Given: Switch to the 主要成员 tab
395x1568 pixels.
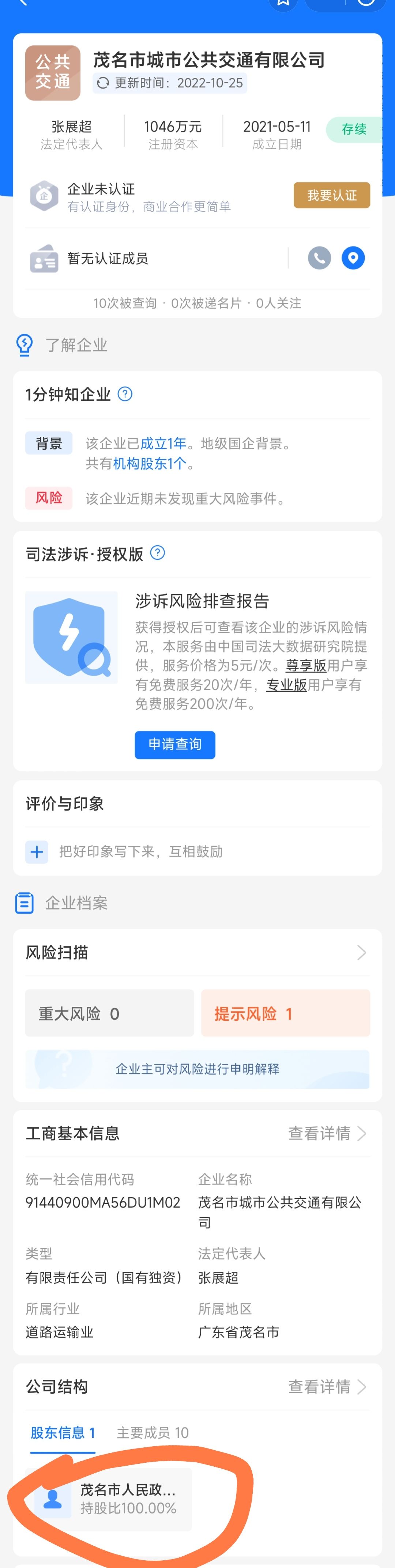Looking at the screenshot, I should (x=153, y=1433).
